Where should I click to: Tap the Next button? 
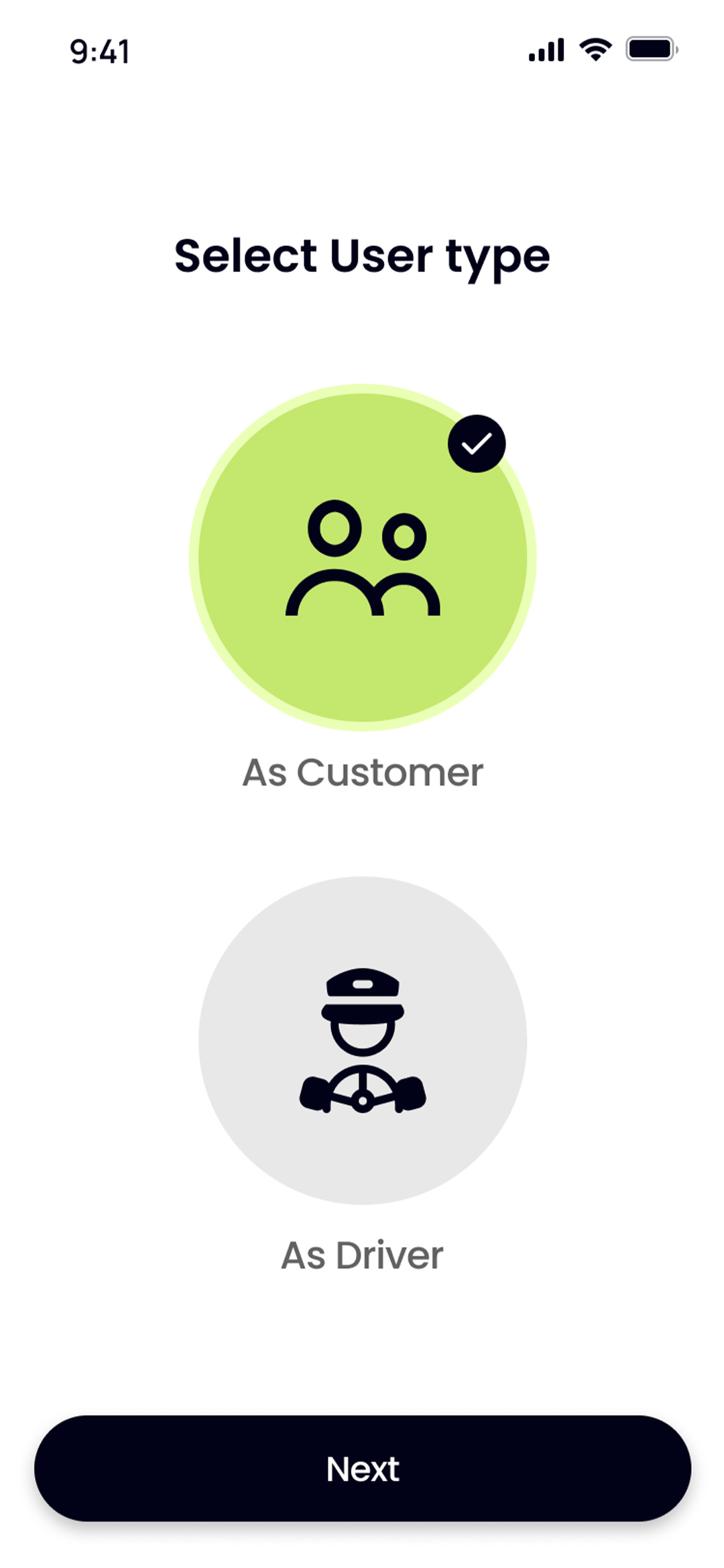(362, 1469)
